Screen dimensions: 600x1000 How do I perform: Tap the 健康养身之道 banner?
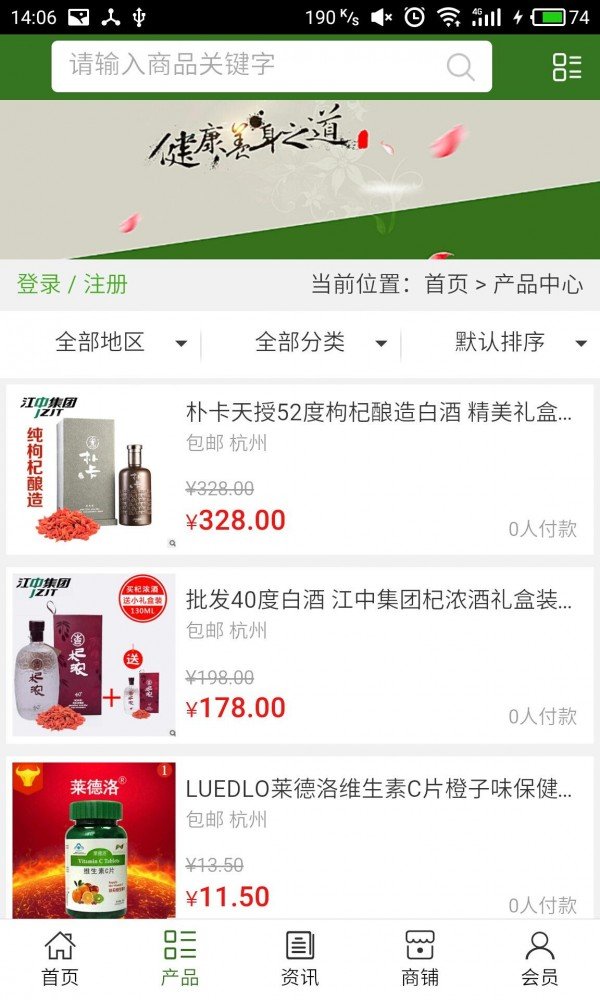300,180
